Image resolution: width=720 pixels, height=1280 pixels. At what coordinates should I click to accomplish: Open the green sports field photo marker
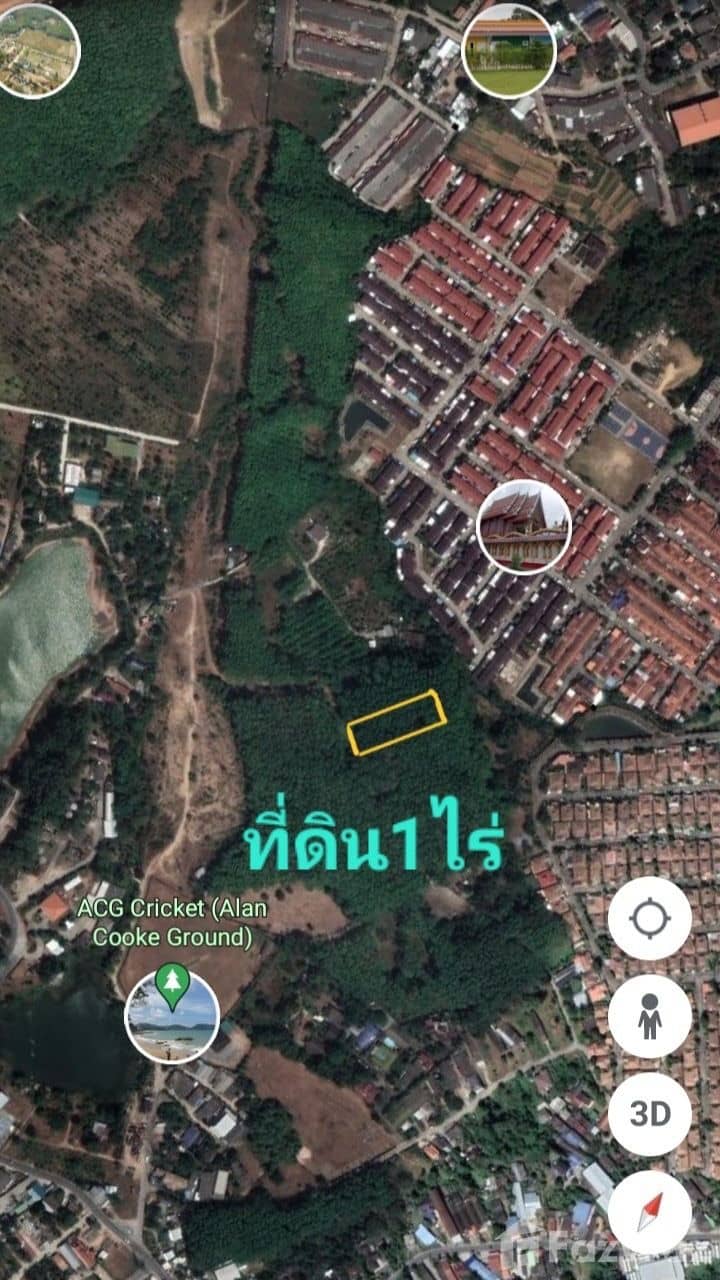coord(508,49)
